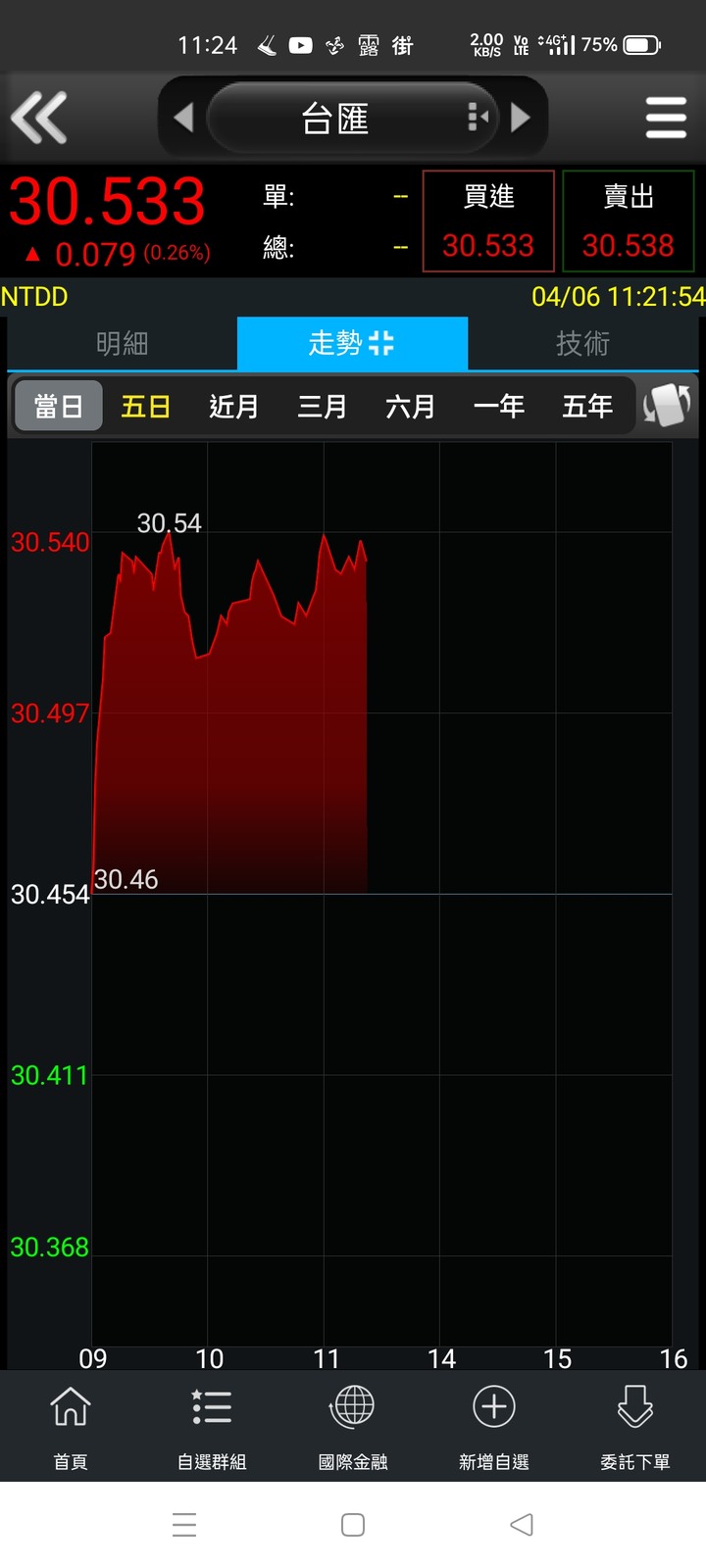The height and width of the screenshot is (1568, 706).
Task: View the 六月 chart range
Action: click(x=411, y=406)
